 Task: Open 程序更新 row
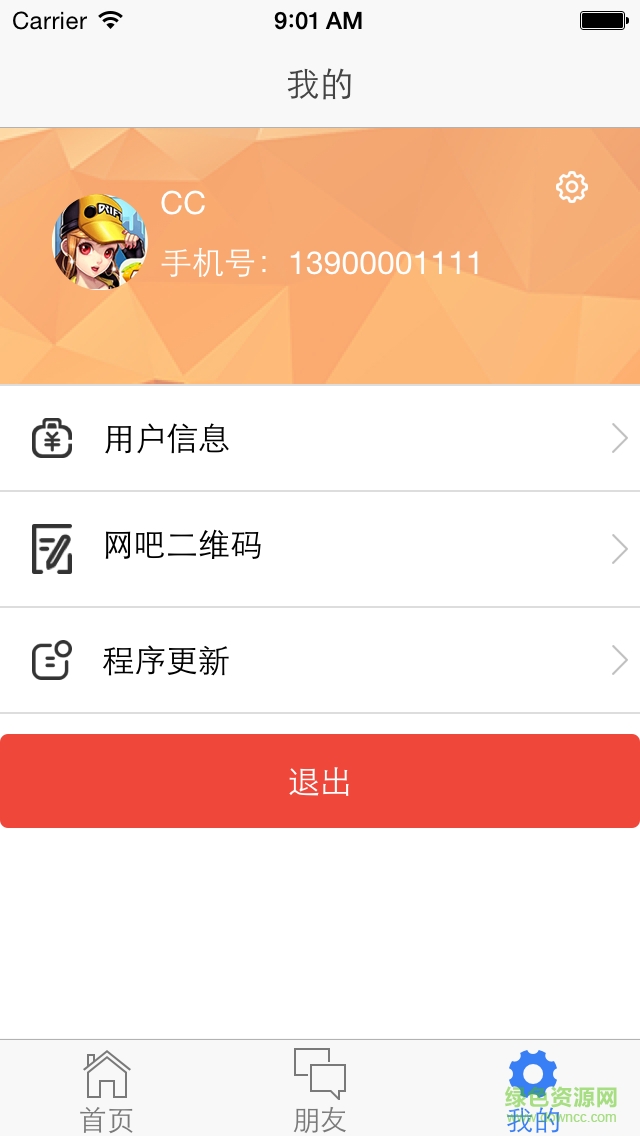coord(320,661)
